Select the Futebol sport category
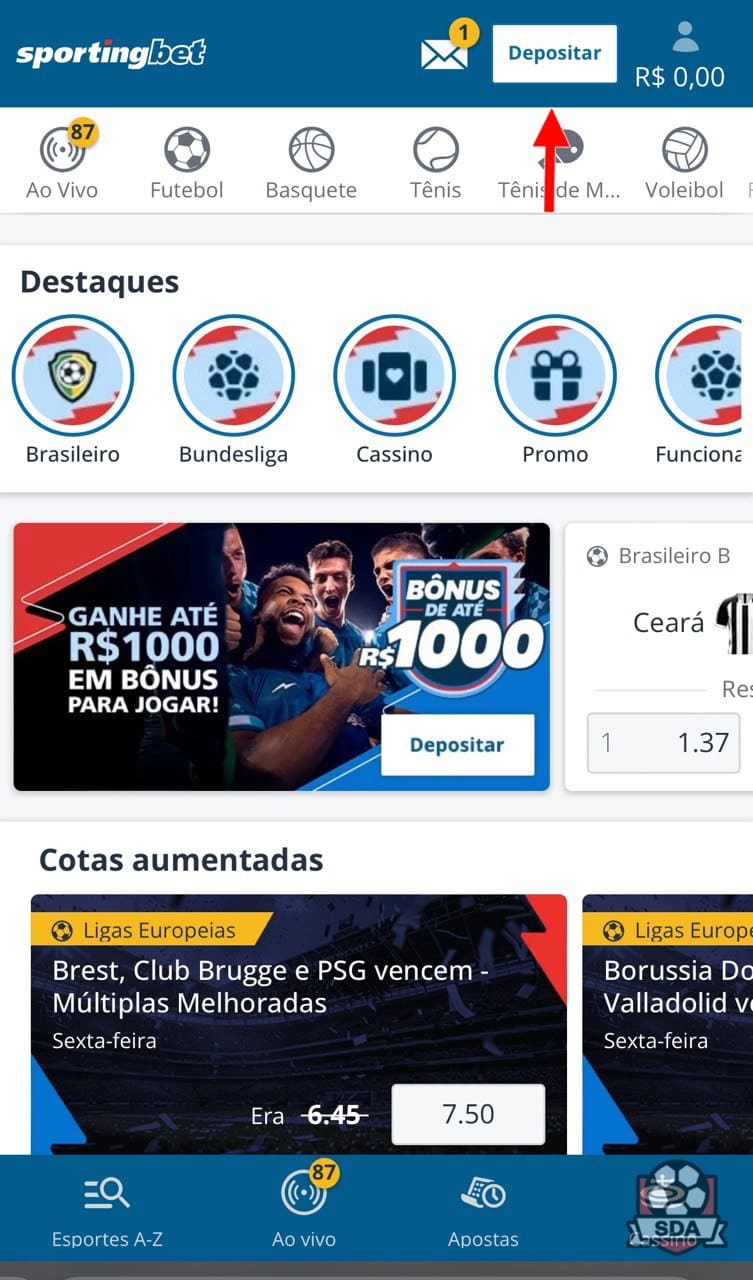 tap(187, 163)
